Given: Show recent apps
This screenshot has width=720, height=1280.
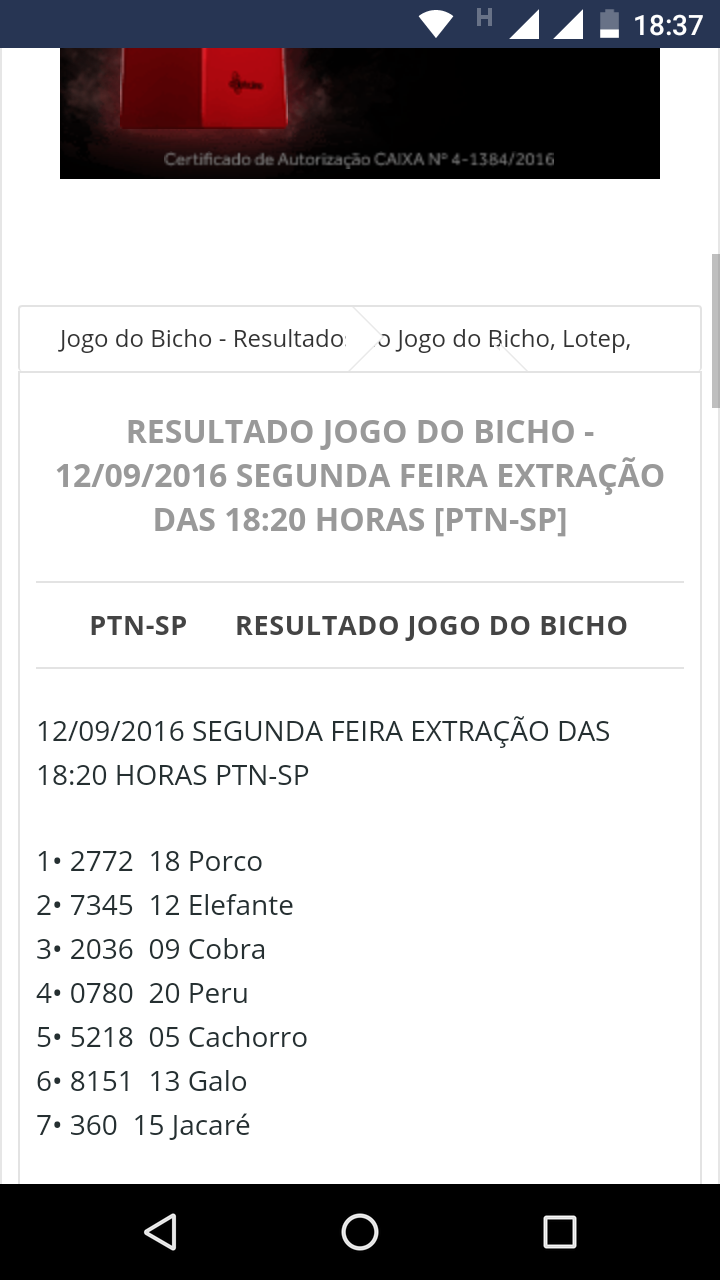Looking at the screenshot, I should (x=560, y=1232).
